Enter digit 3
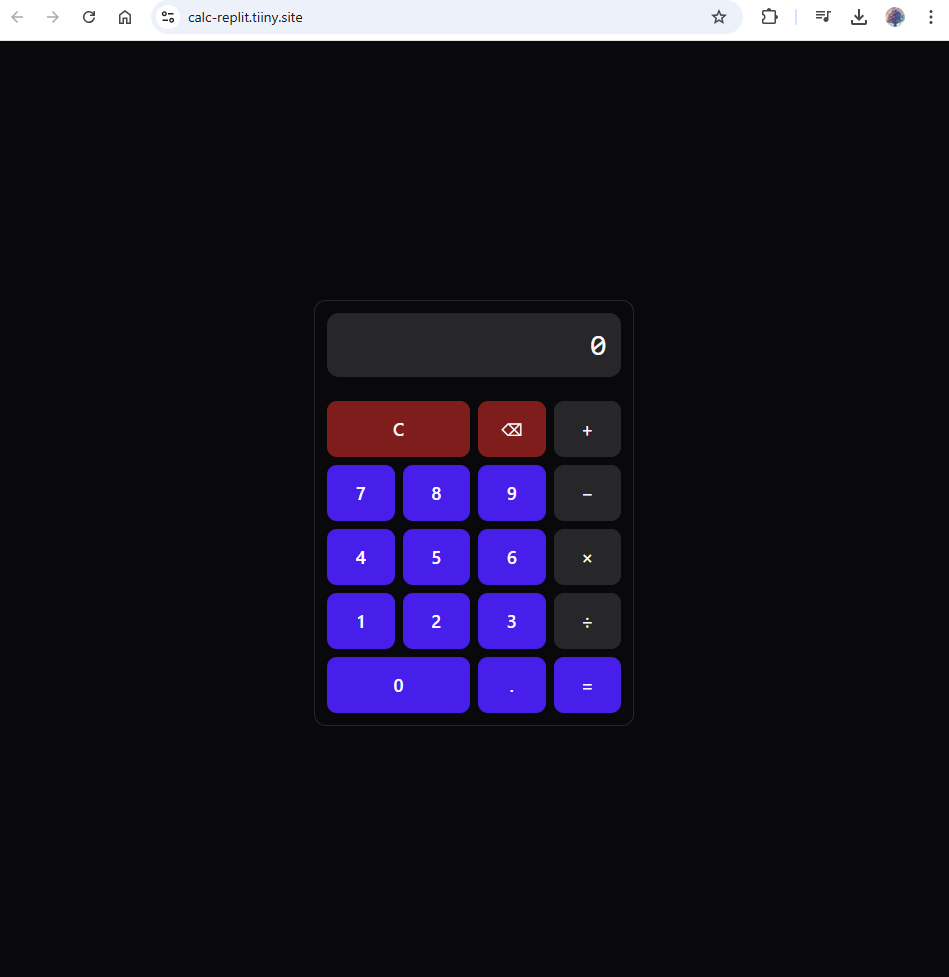Screen dimensions: 949x977 511,621
